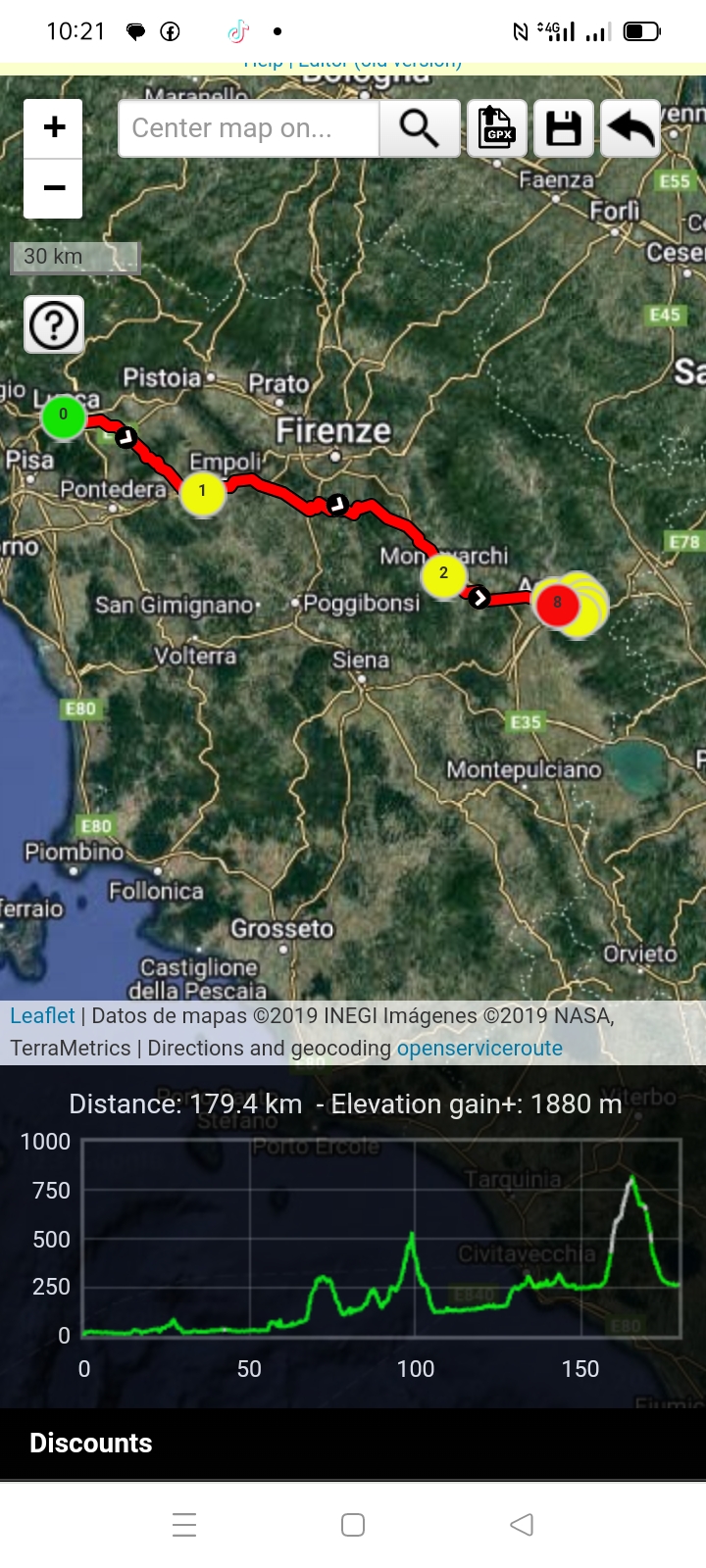The width and height of the screenshot is (706, 1568).
Task: Select red end waypoint 8
Action: pos(556,604)
